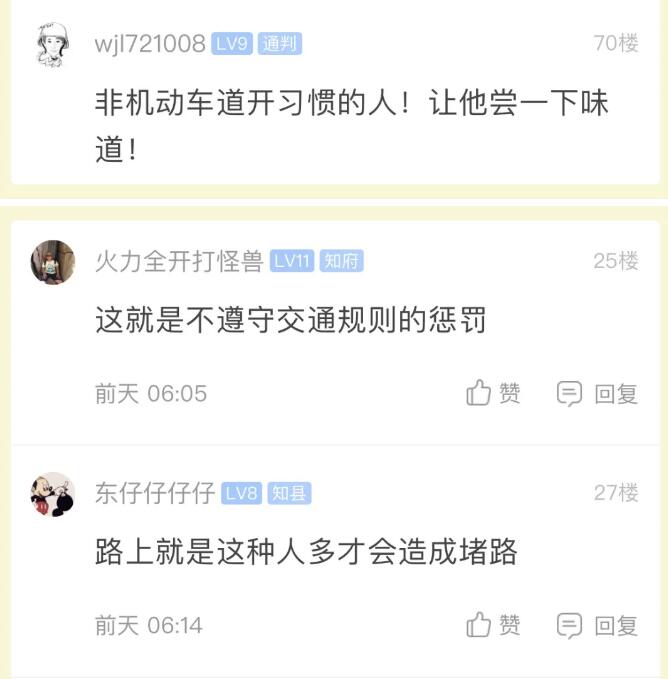Reply to 东仔仔仔仔's comment
Image resolution: width=668 pixels, height=679 pixels.
pyautogui.click(x=597, y=625)
